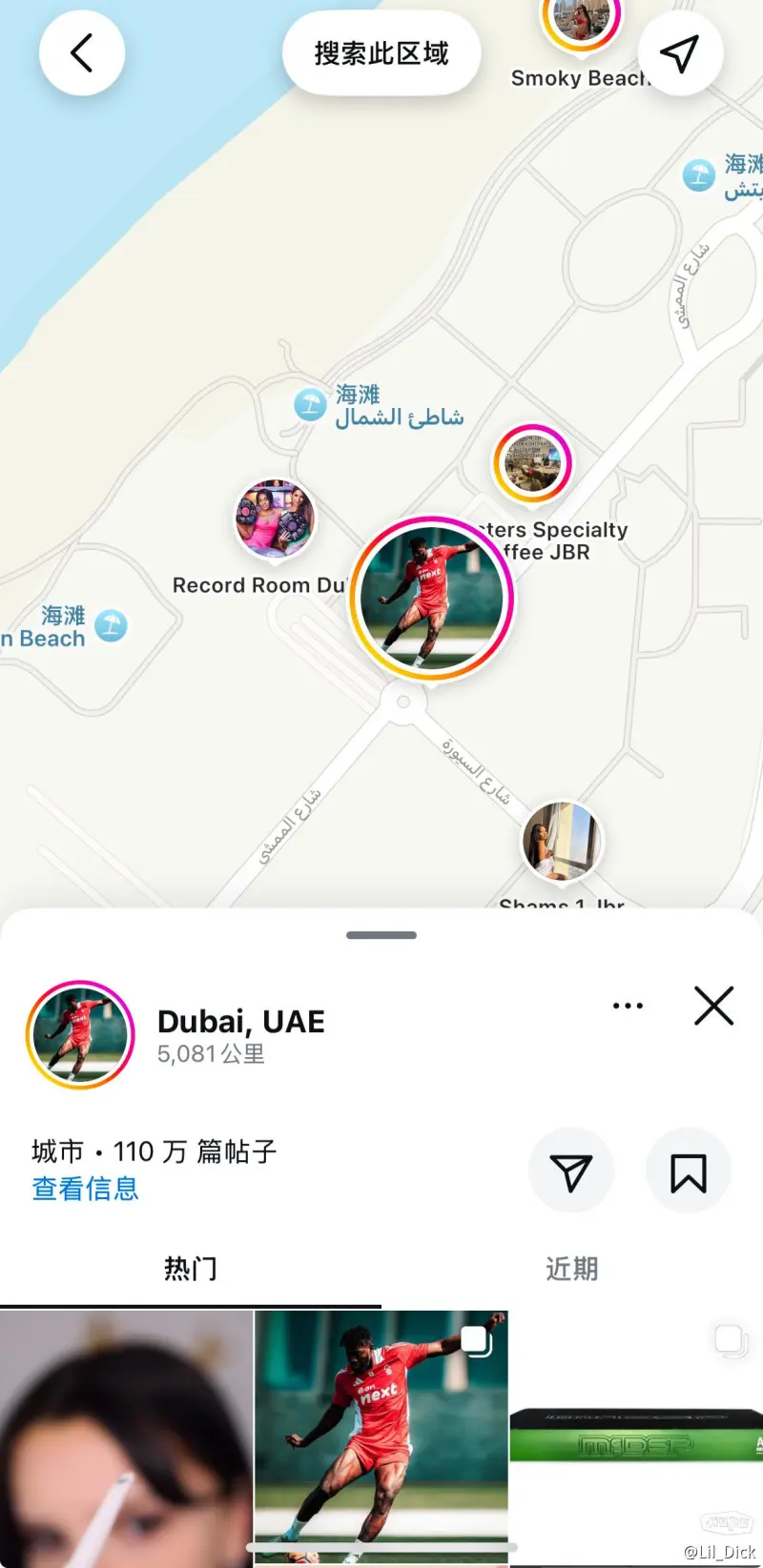The image size is (763, 1568).
Task: Switch to the 近期 recent tab
Action: click(x=571, y=1269)
